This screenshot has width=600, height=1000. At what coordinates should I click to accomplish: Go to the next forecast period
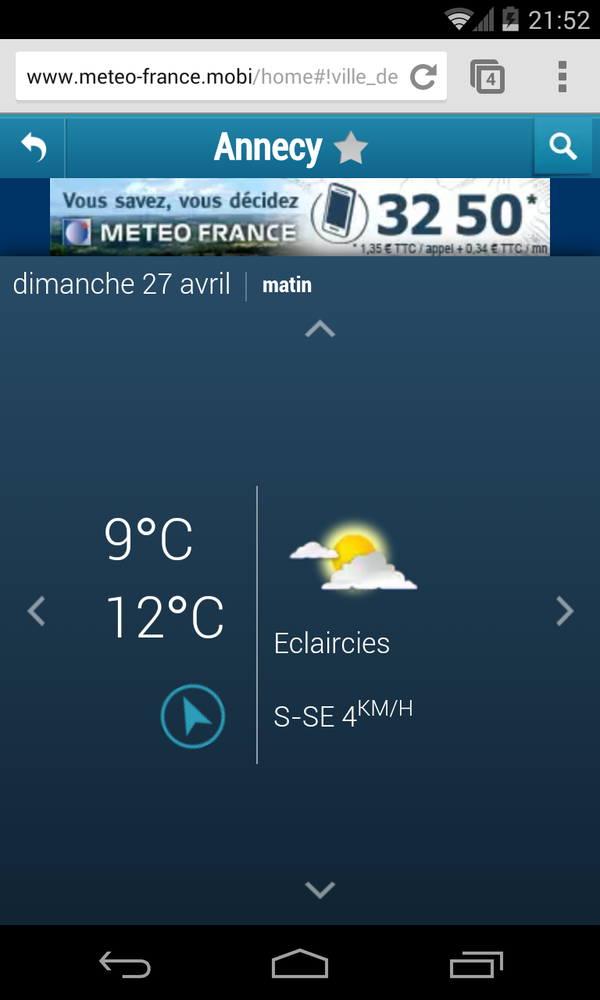[564, 611]
